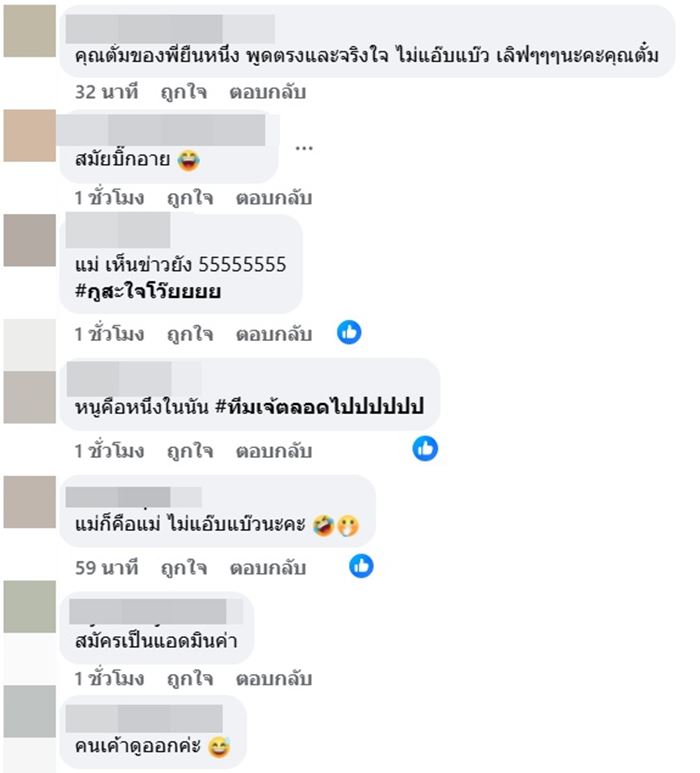Open the hashtag #กูสะใจโว้ยยยย
Image resolution: width=700 pixels, height=773 pixels.
[x=148, y=292]
